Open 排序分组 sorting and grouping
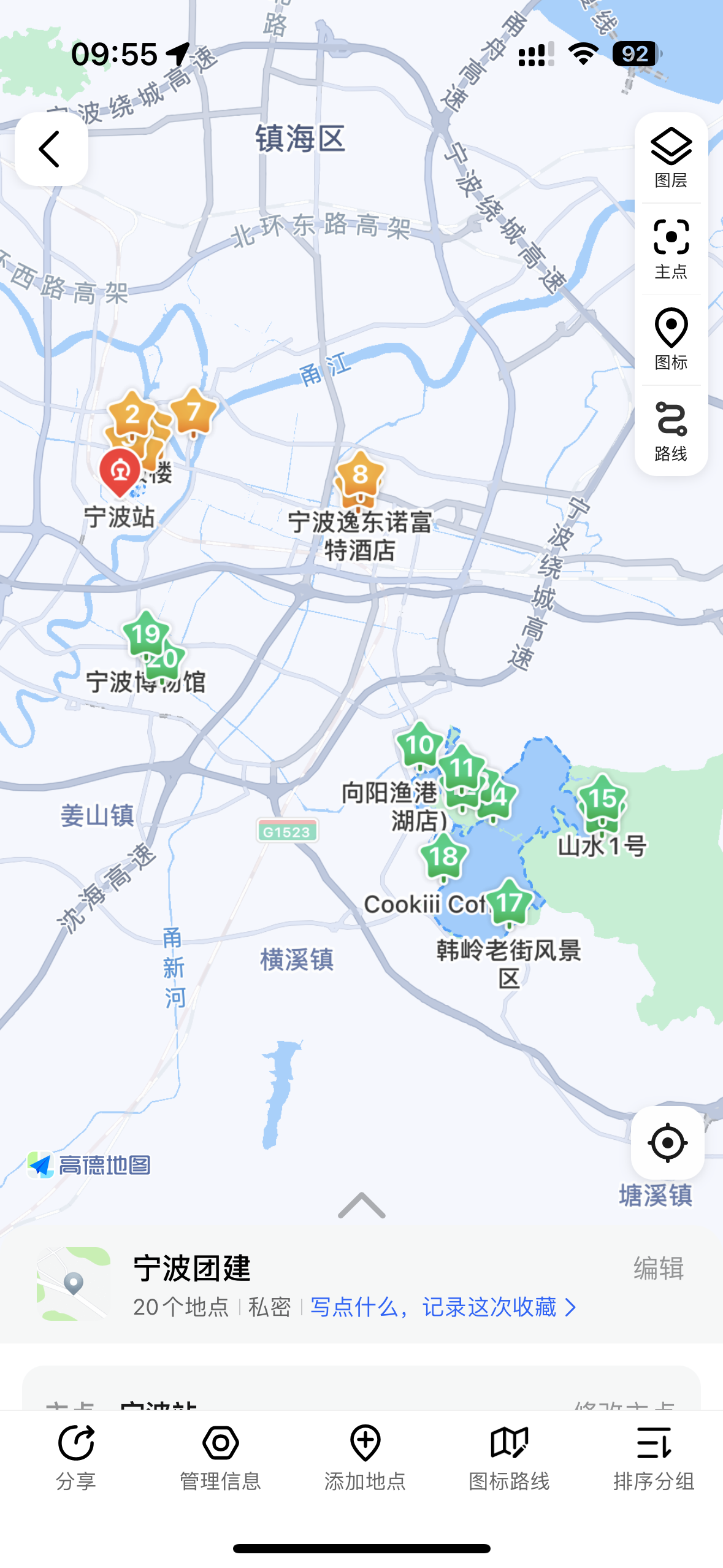Image resolution: width=723 pixels, height=1568 pixels. [654, 1457]
